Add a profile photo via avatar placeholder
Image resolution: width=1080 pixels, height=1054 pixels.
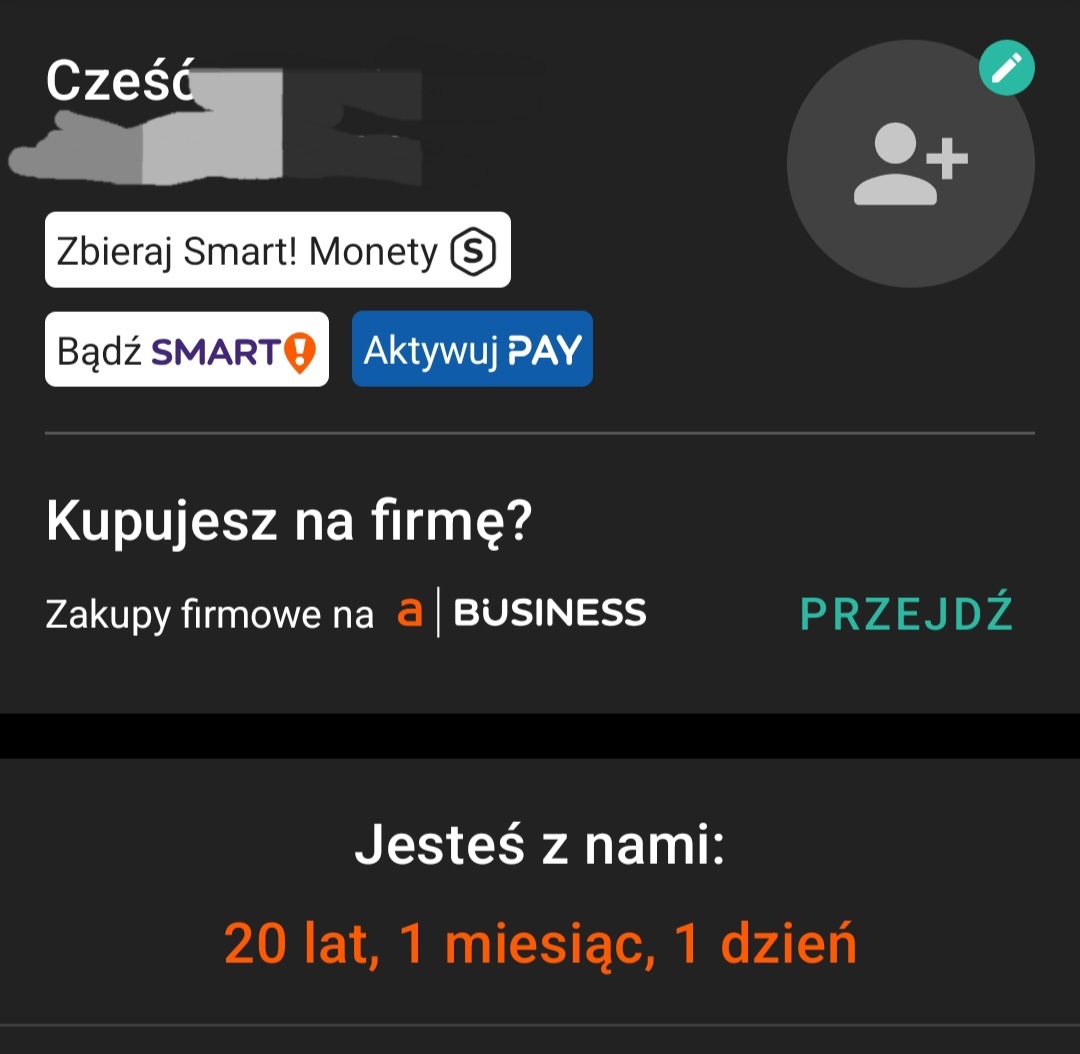(x=910, y=164)
